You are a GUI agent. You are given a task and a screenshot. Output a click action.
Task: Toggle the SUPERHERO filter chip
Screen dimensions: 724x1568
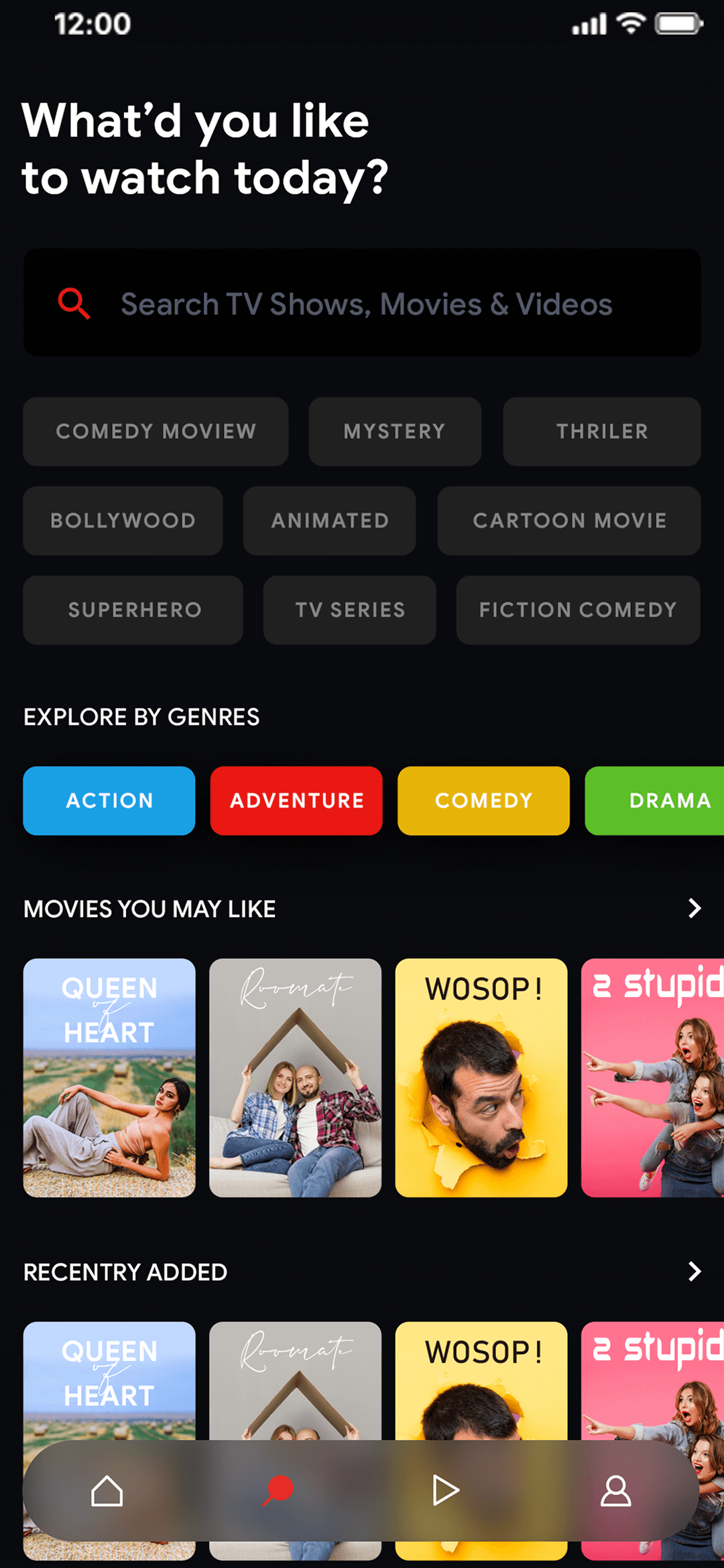pyautogui.click(x=133, y=610)
